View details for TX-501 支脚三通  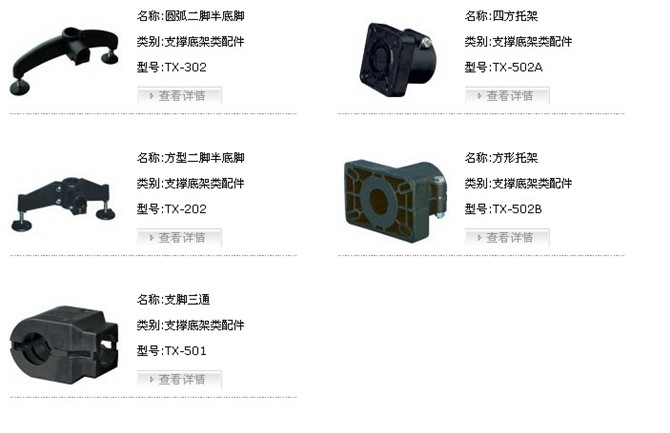(179, 380)
